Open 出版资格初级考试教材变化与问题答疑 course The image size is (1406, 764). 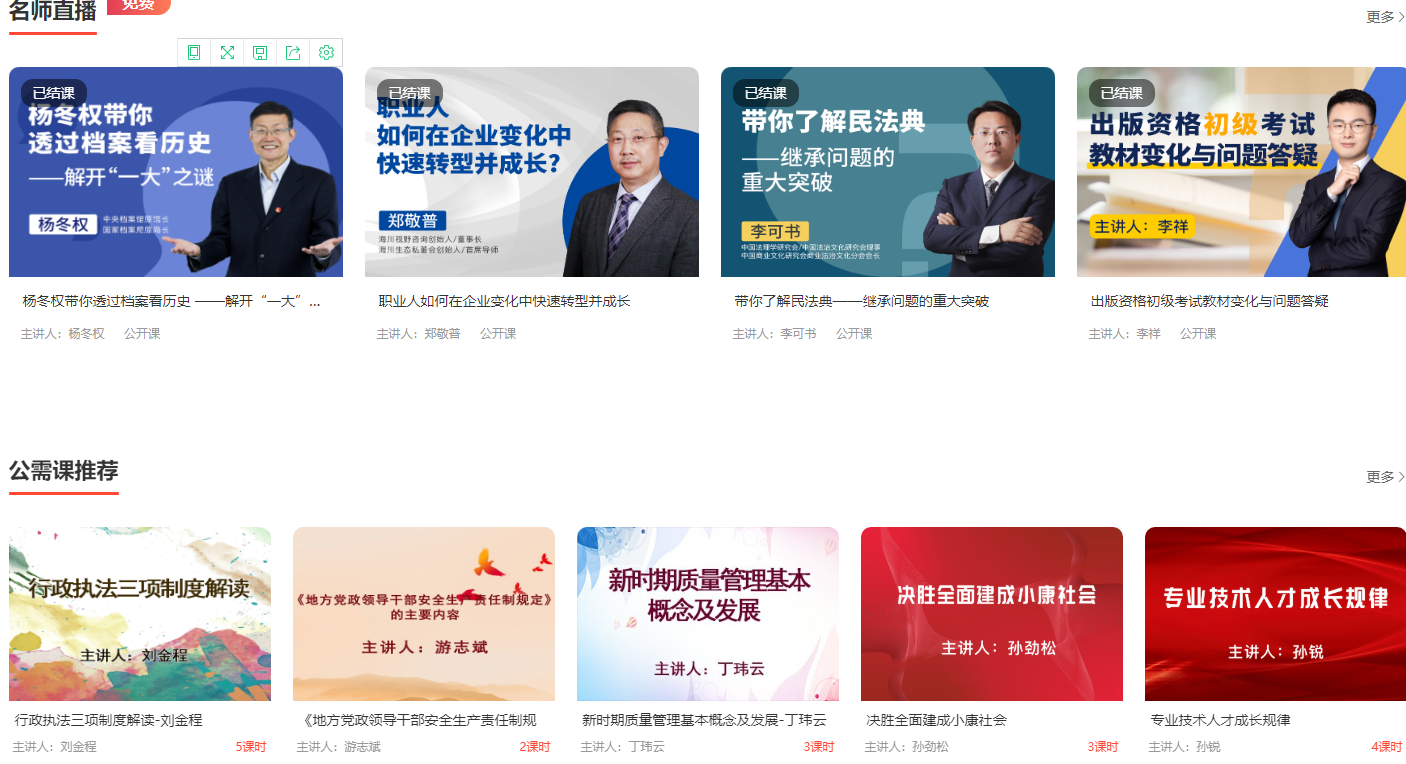tap(1241, 172)
